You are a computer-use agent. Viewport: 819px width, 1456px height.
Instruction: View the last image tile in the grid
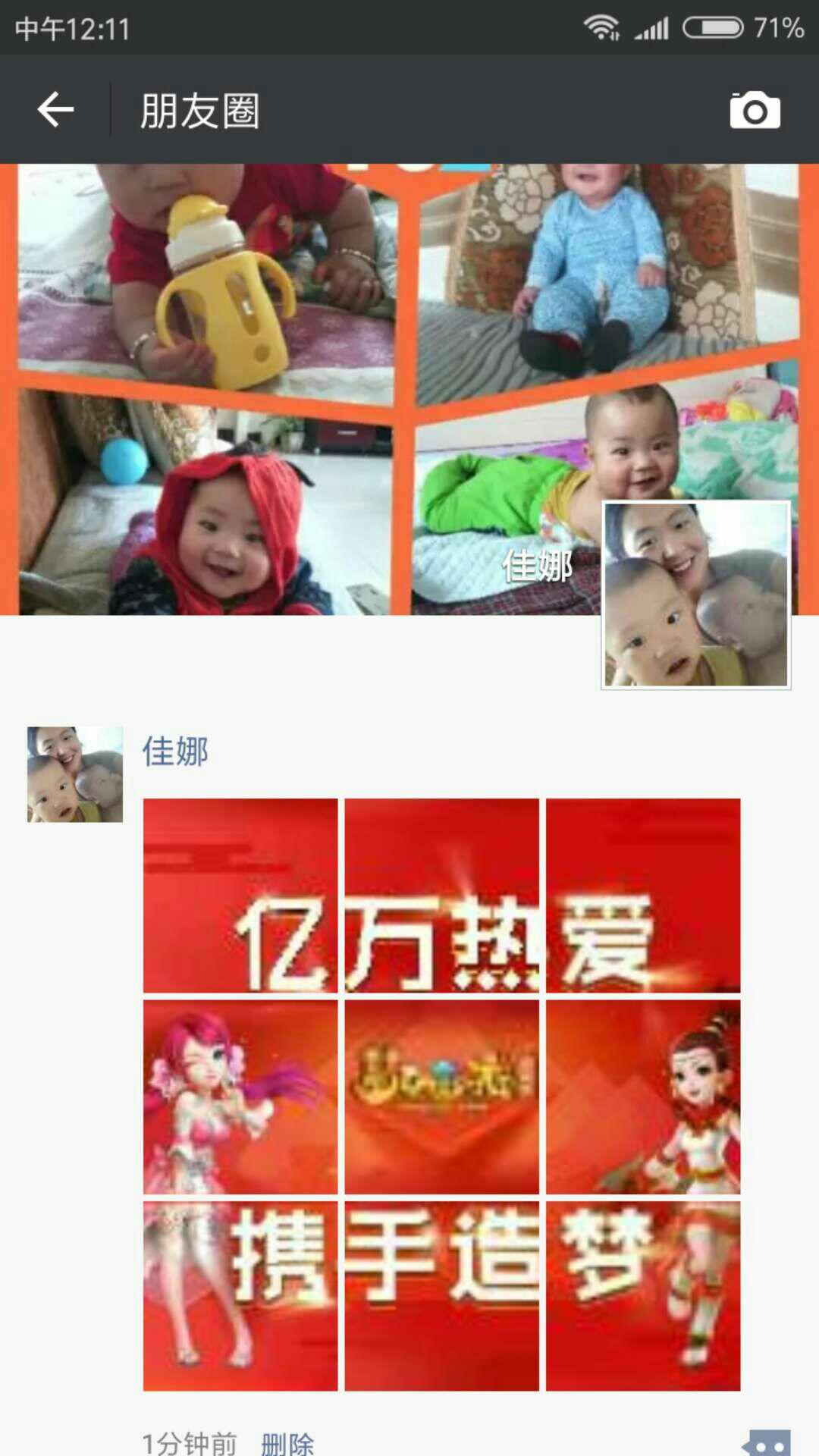(x=643, y=1295)
